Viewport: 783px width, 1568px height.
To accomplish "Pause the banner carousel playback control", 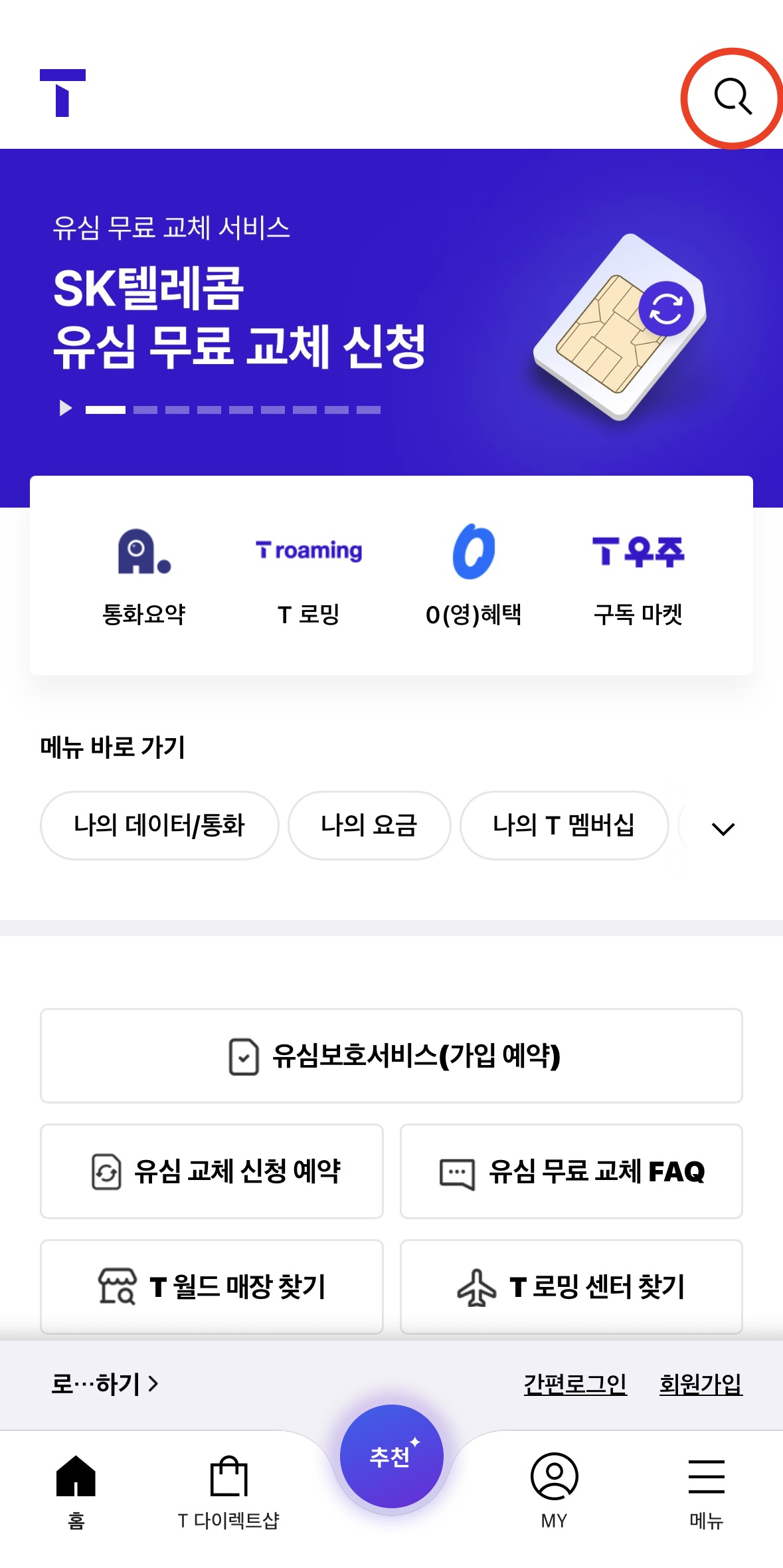I will [66, 408].
